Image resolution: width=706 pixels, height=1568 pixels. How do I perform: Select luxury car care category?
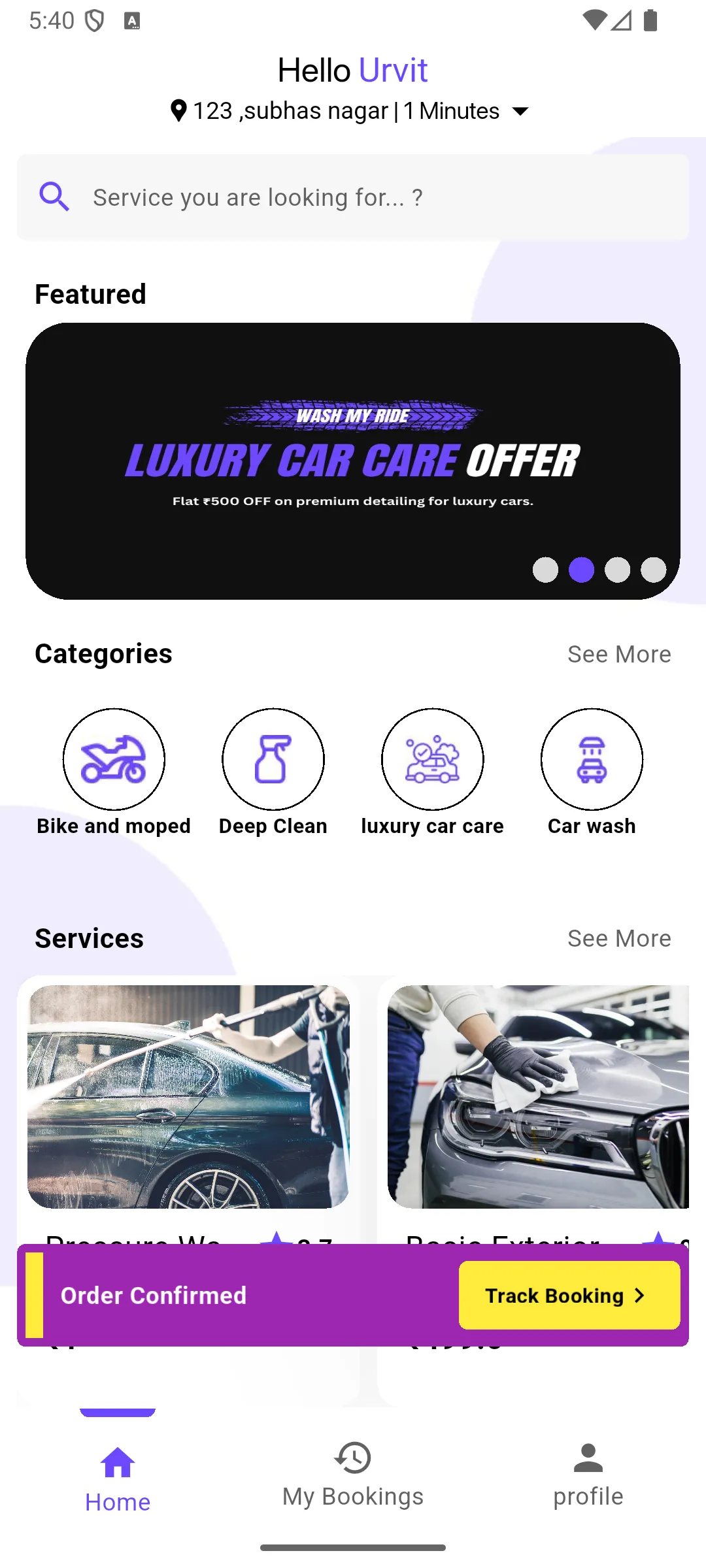pyautogui.click(x=432, y=760)
